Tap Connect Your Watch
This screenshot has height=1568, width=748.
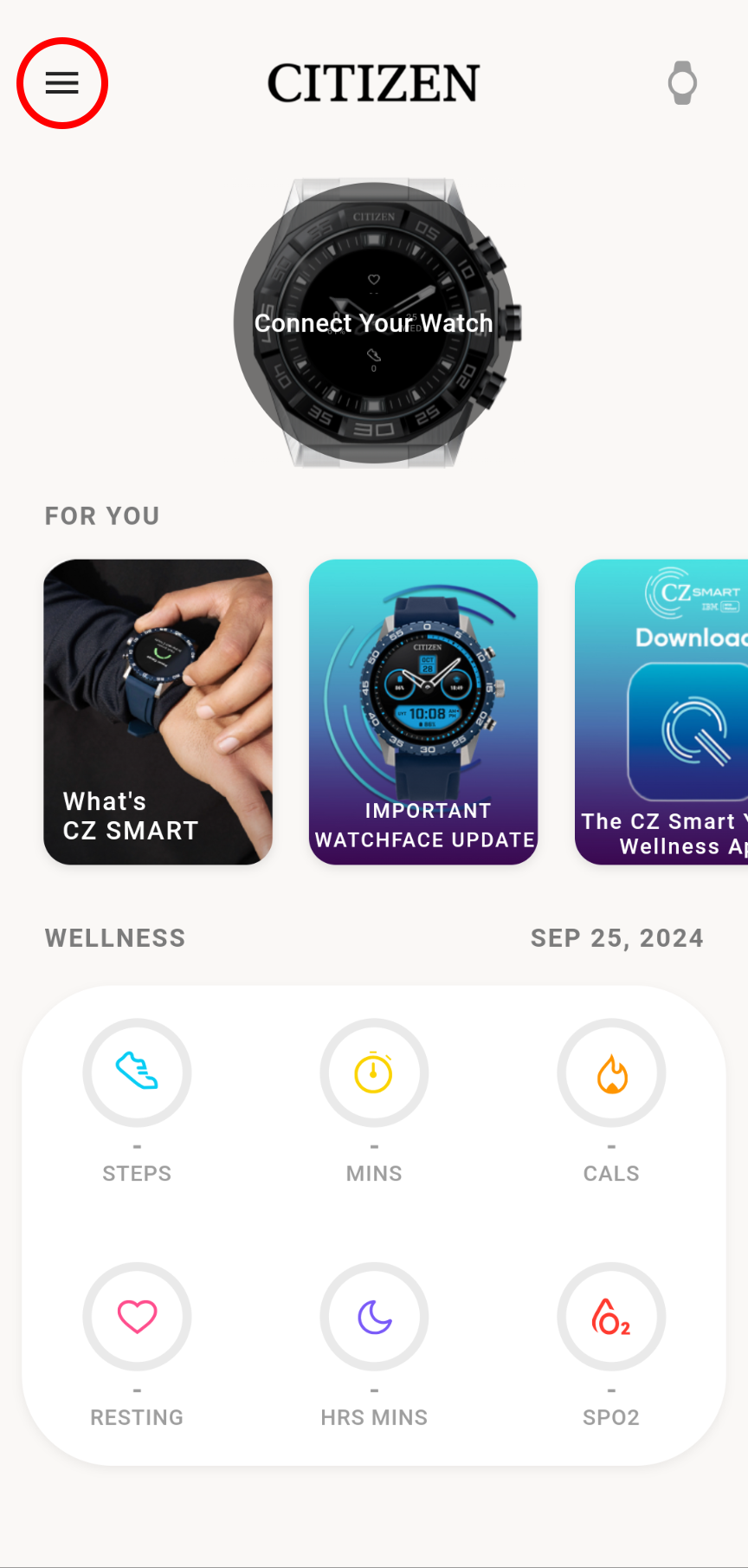[374, 323]
